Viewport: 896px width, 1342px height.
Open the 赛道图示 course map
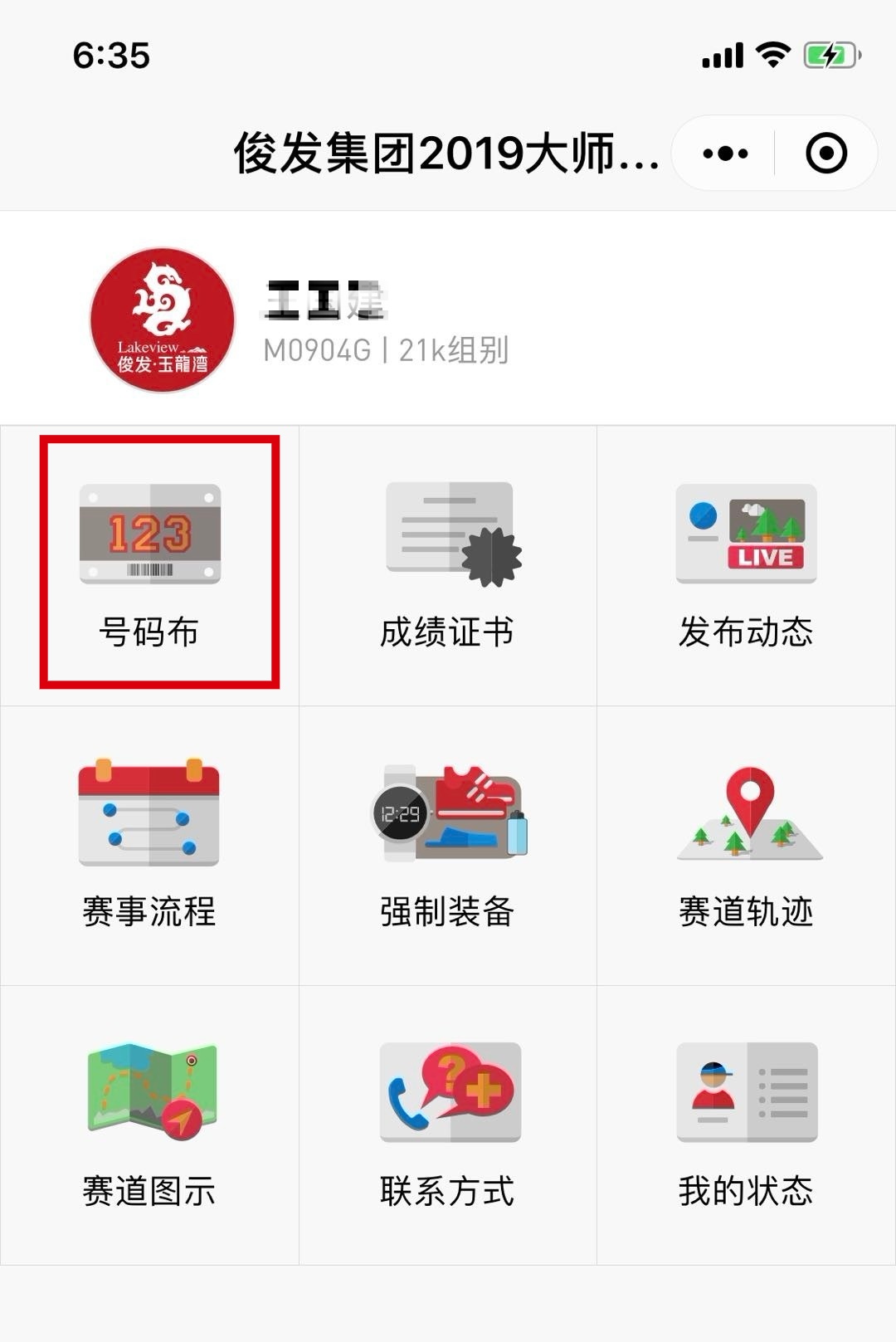pyautogui.click(x=150, y=1125)
